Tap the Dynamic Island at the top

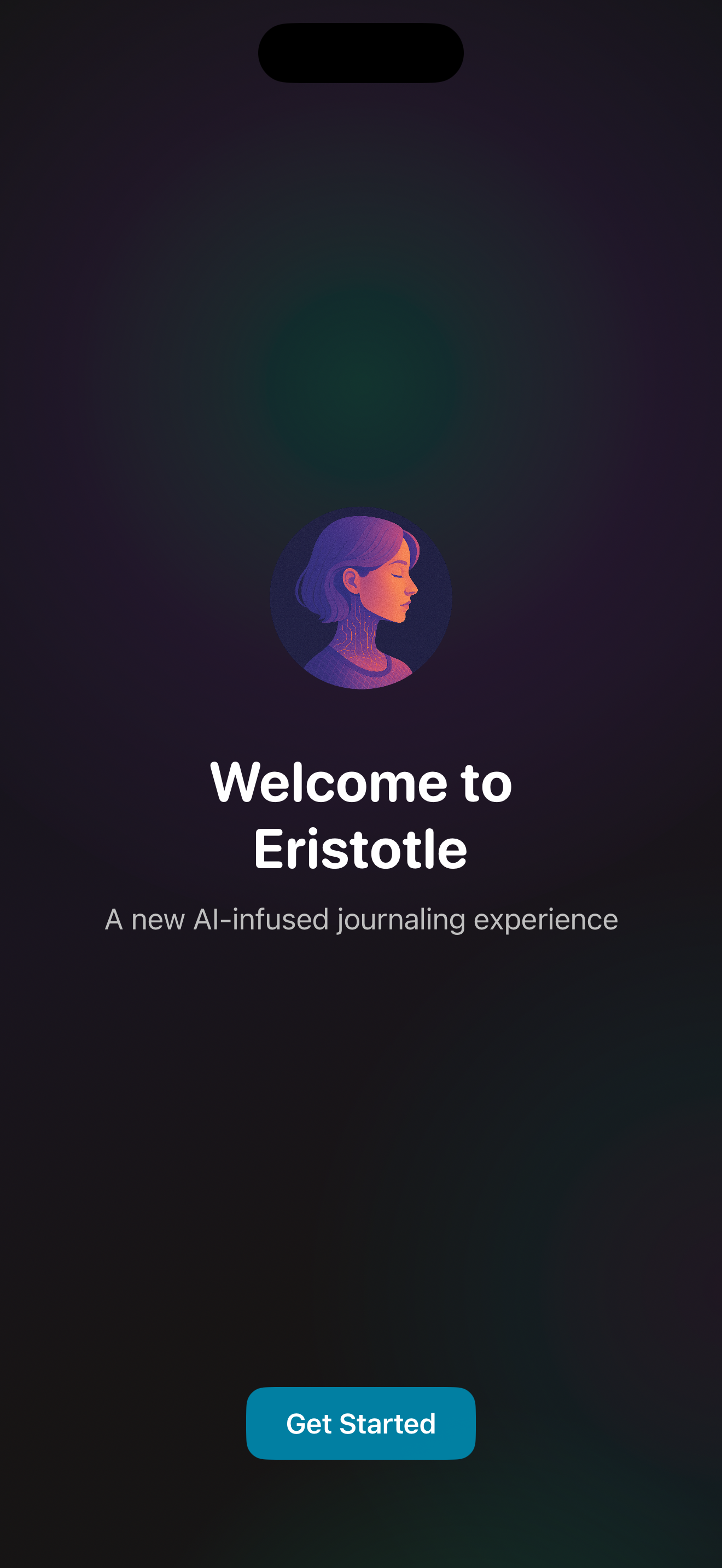(360, 52)
